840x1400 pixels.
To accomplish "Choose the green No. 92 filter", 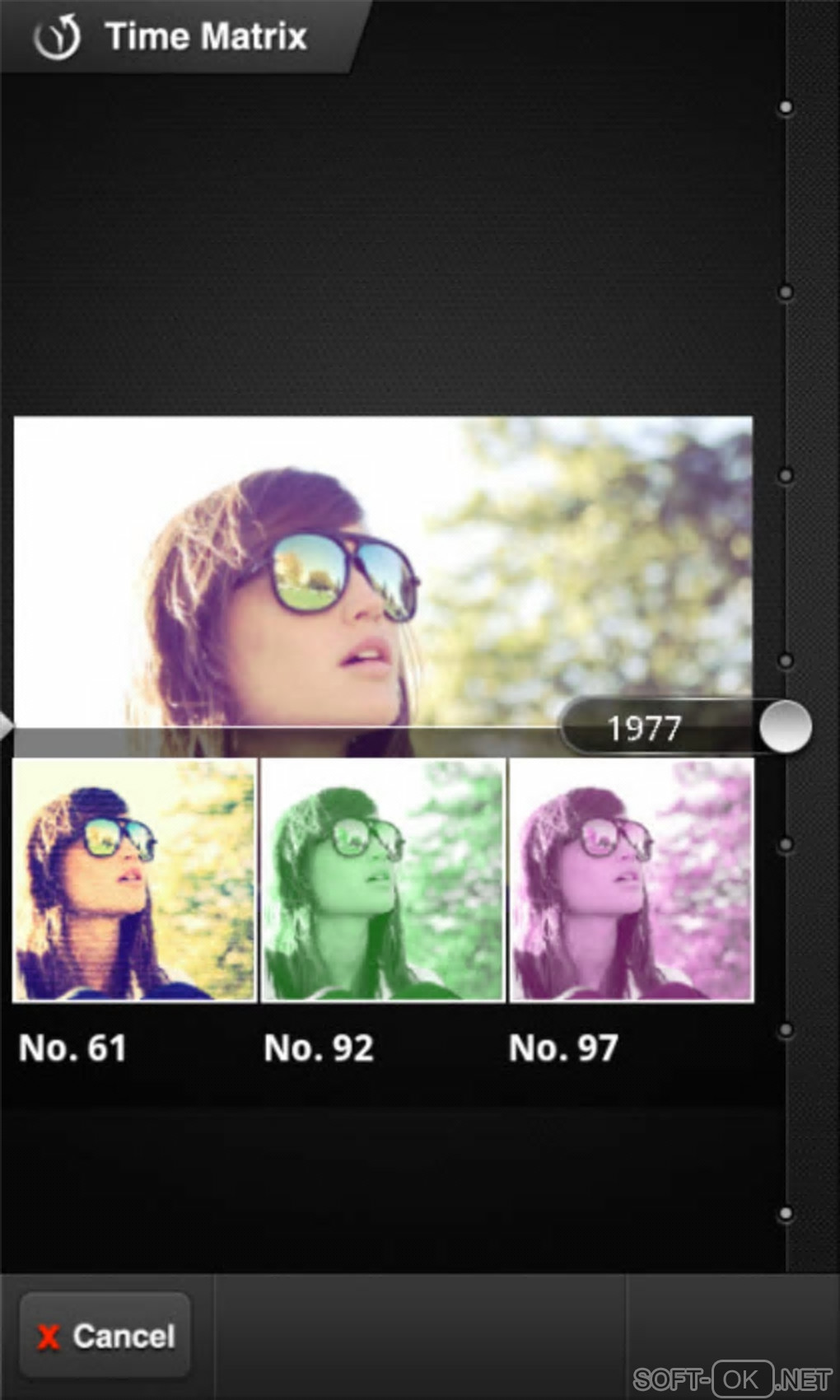I will tap(383, 880).
